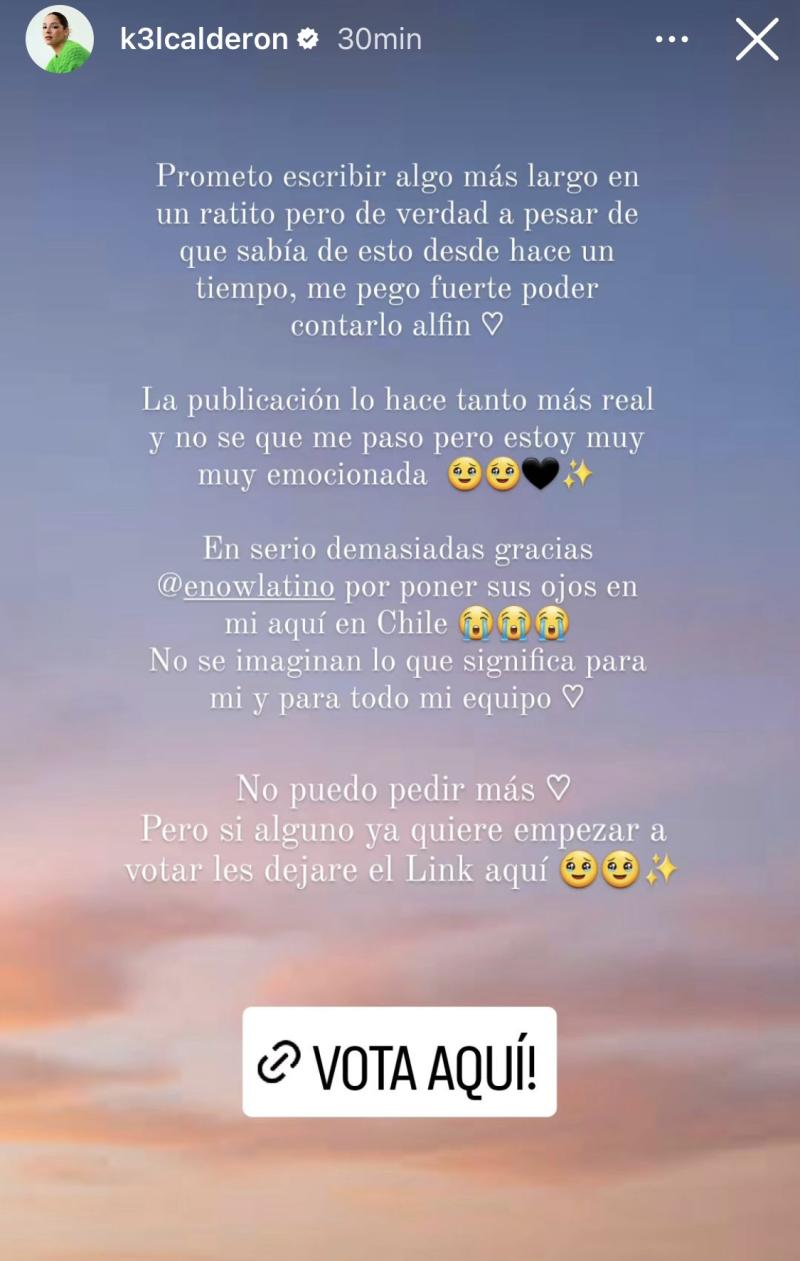Open the more options (•••) menu
800x1261 pixels.
pos(670,40)
